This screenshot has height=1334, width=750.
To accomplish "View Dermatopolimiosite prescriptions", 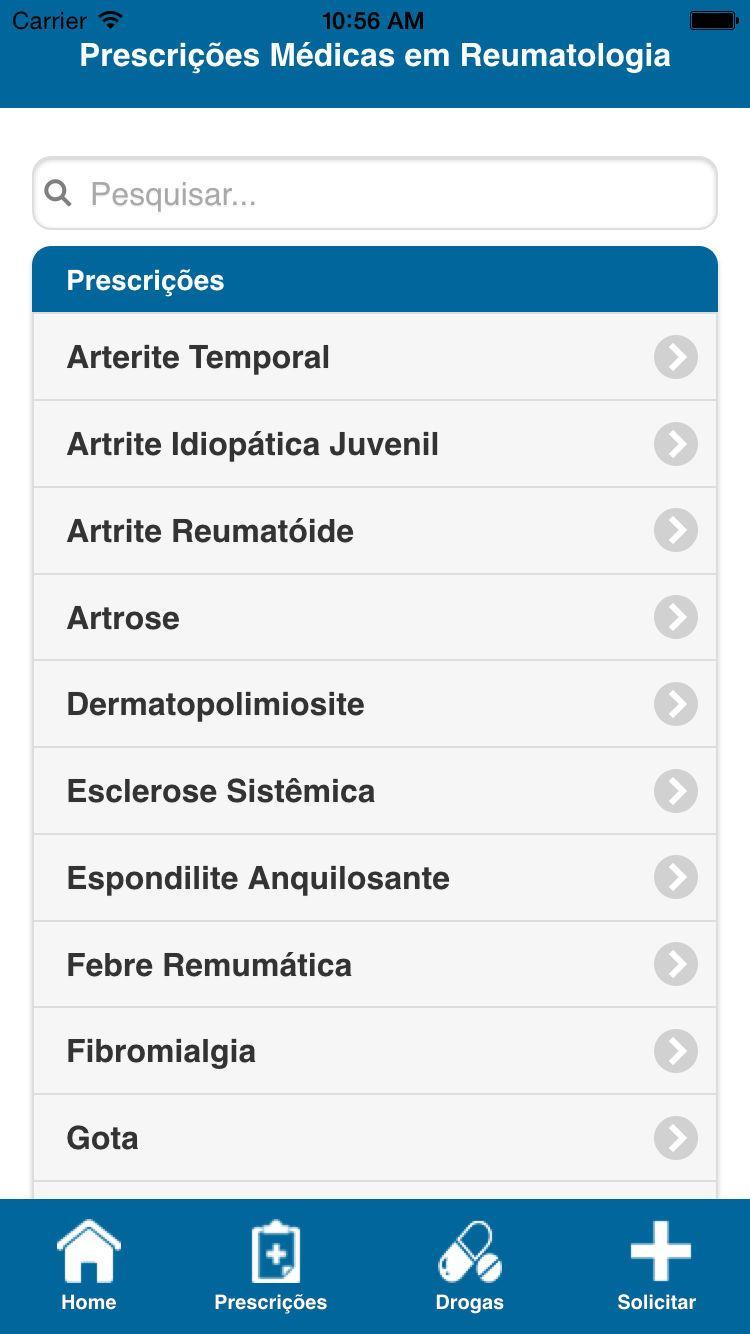I will pyautogui.click(x=375, y=704).
